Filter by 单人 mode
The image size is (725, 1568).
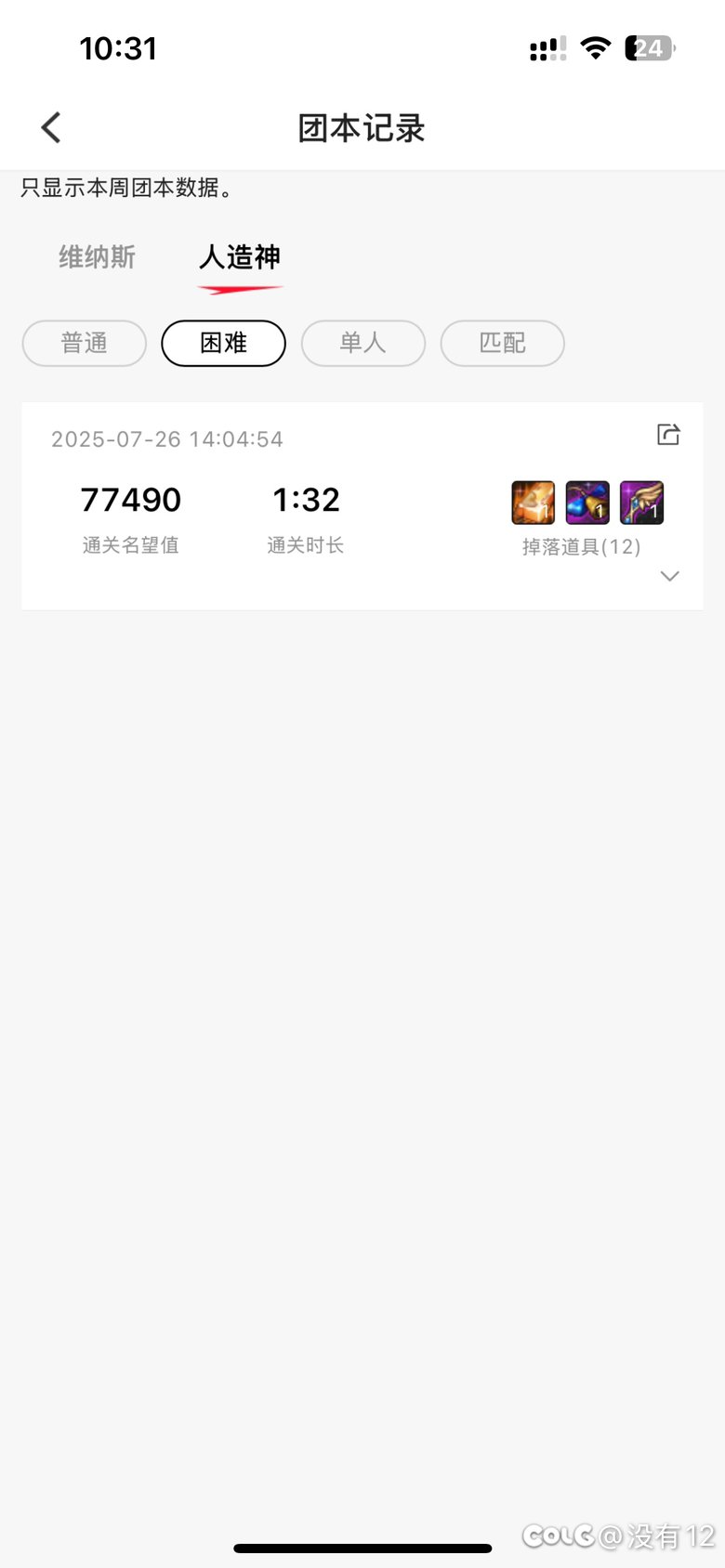[363, 344]
